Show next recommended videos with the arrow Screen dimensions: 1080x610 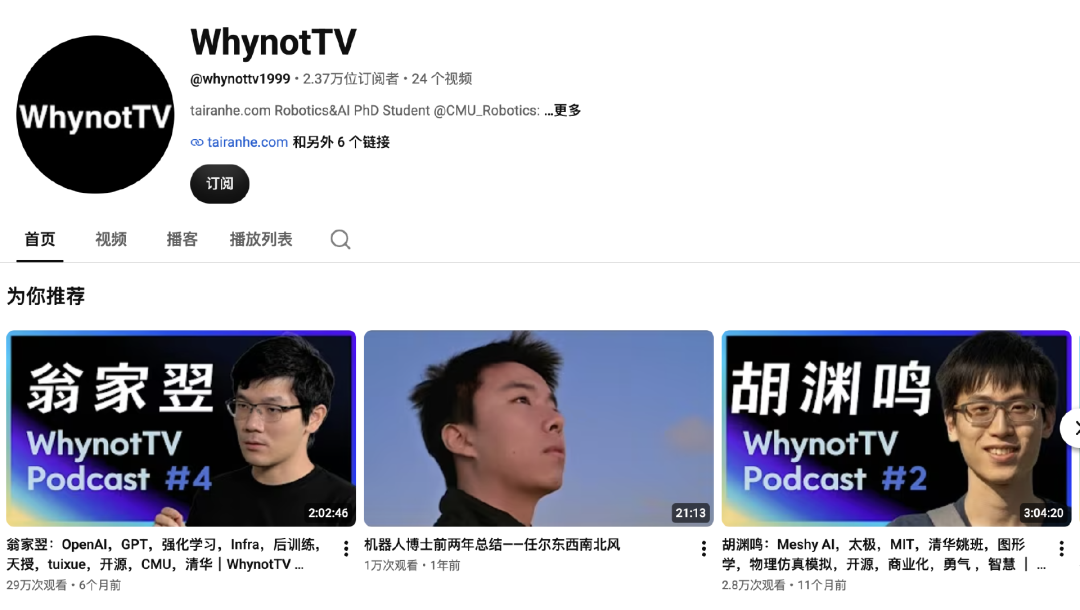(x=1073, y=428)
